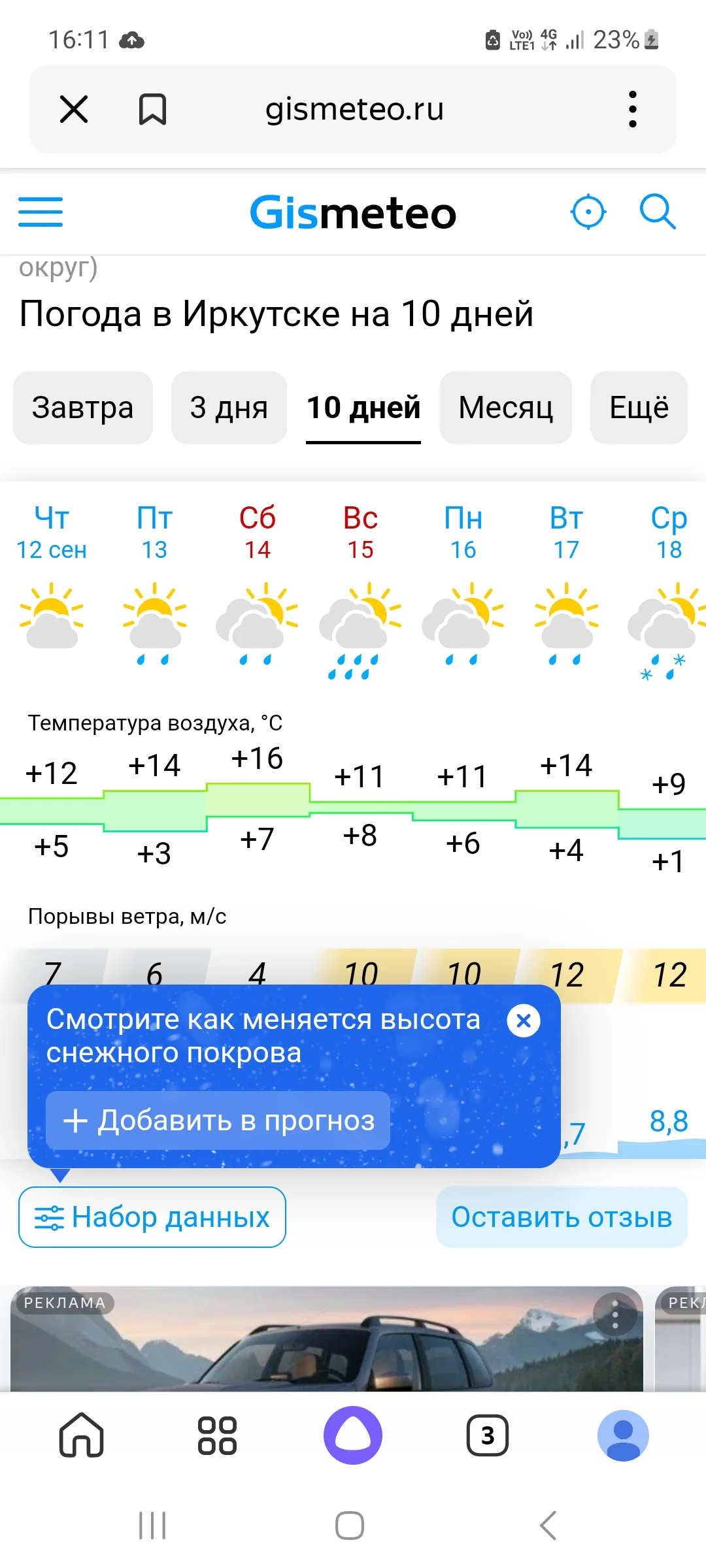Open Набор данных settings control
Viewport: 706px width, 1568px height.
[152, 1217]
